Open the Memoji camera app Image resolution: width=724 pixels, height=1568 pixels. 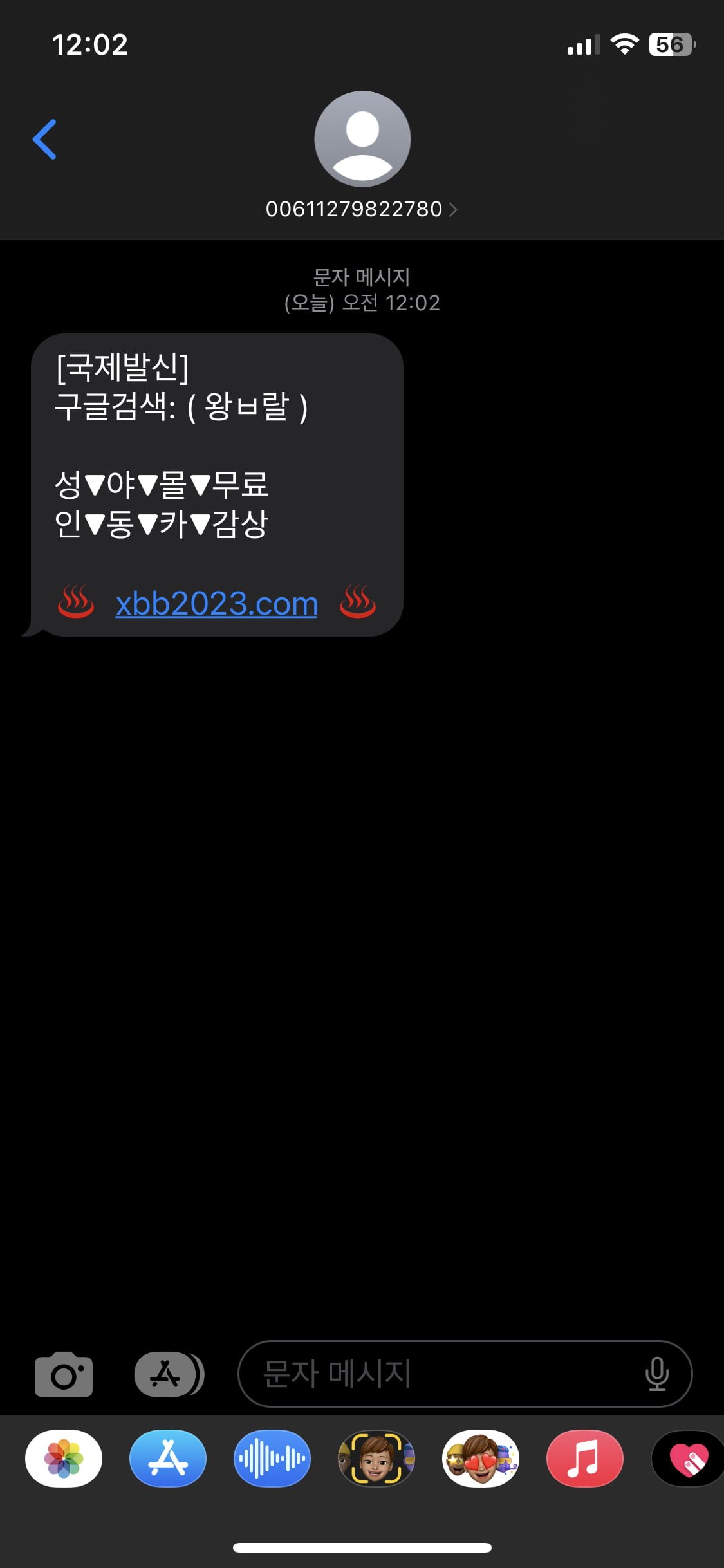coord(376,1458)
